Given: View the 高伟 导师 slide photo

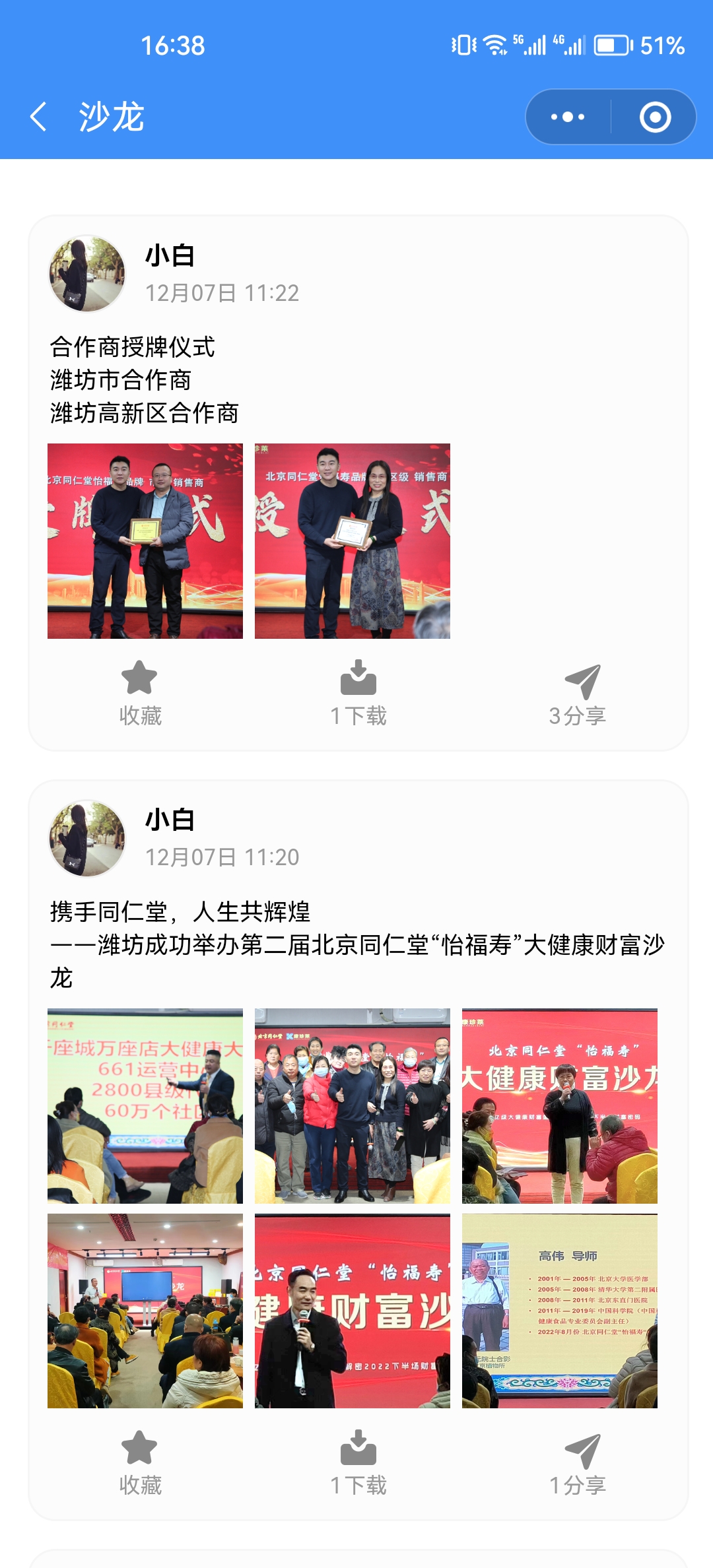Looking at the screenshot, I should coord(560,1311).
